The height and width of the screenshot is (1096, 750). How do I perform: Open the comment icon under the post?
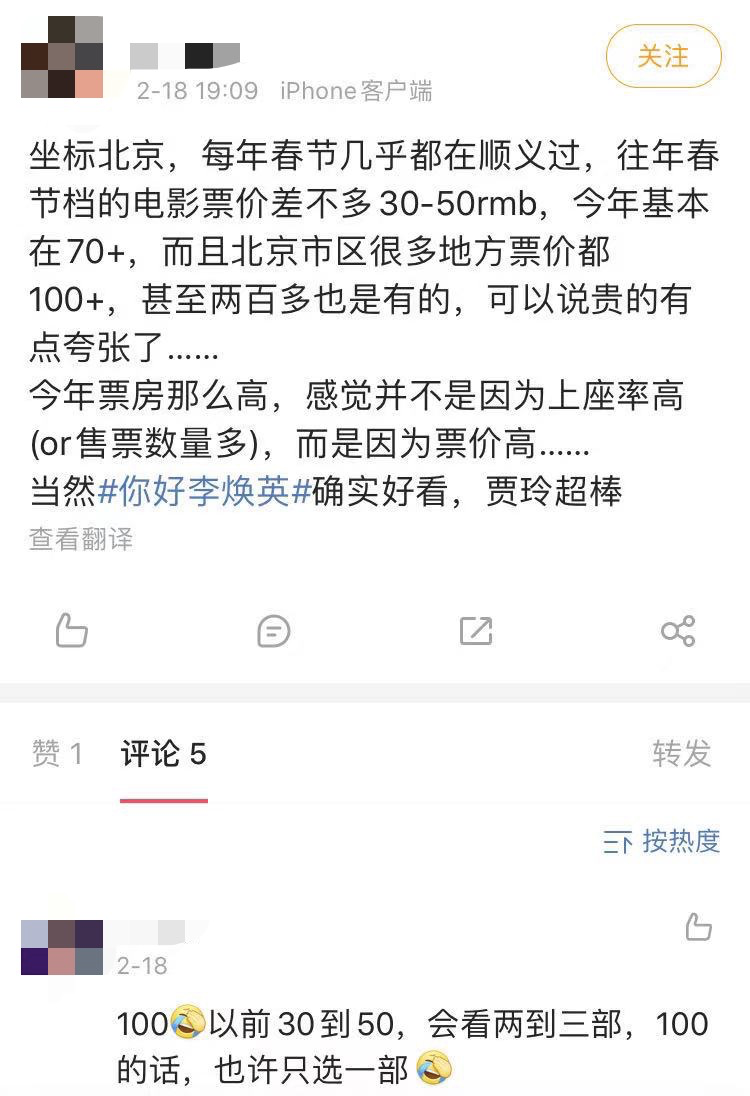pyautogui.click(x=273, y=631)
